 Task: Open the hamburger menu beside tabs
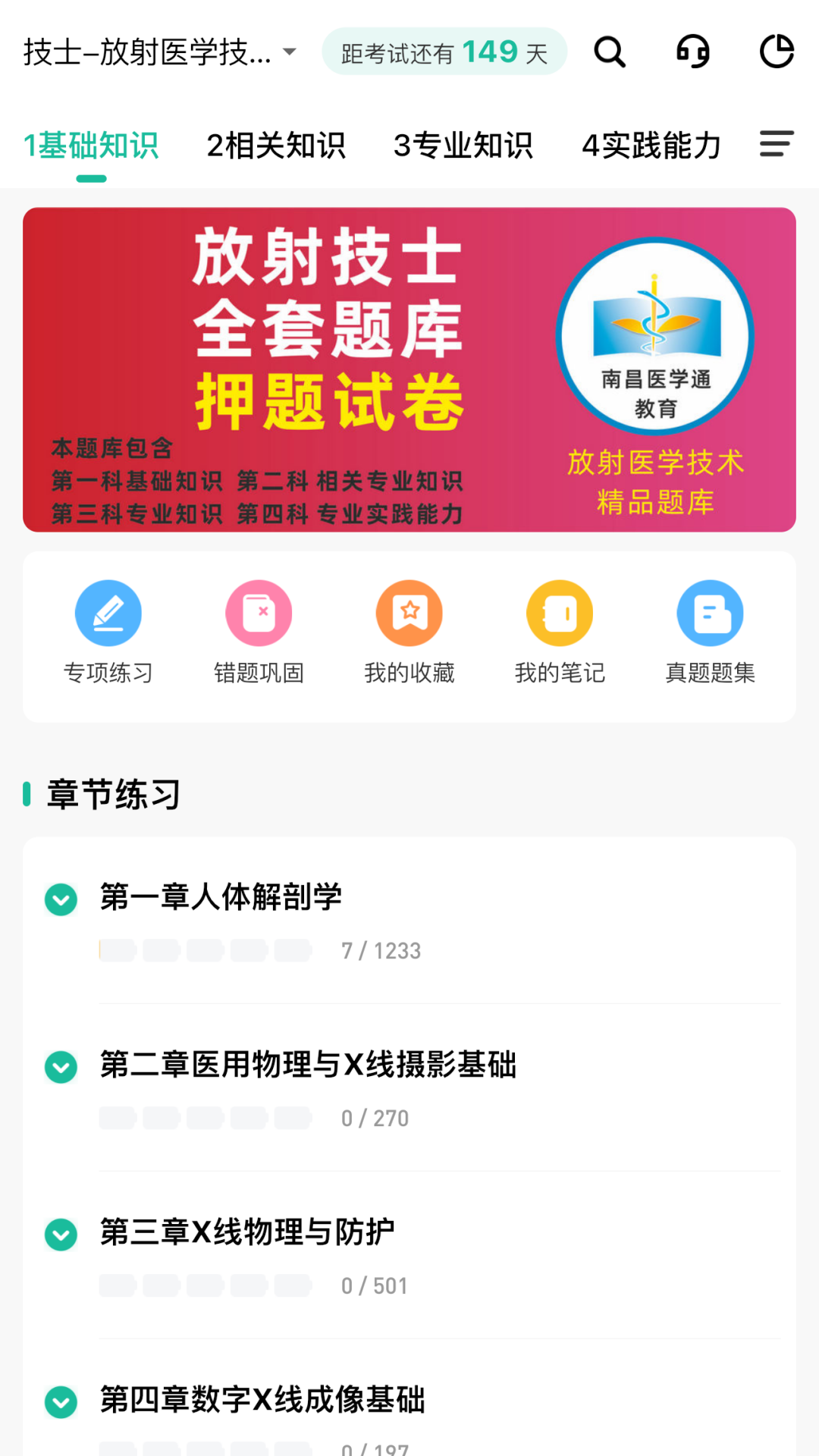pyautogui.click(x=776, y=144)
